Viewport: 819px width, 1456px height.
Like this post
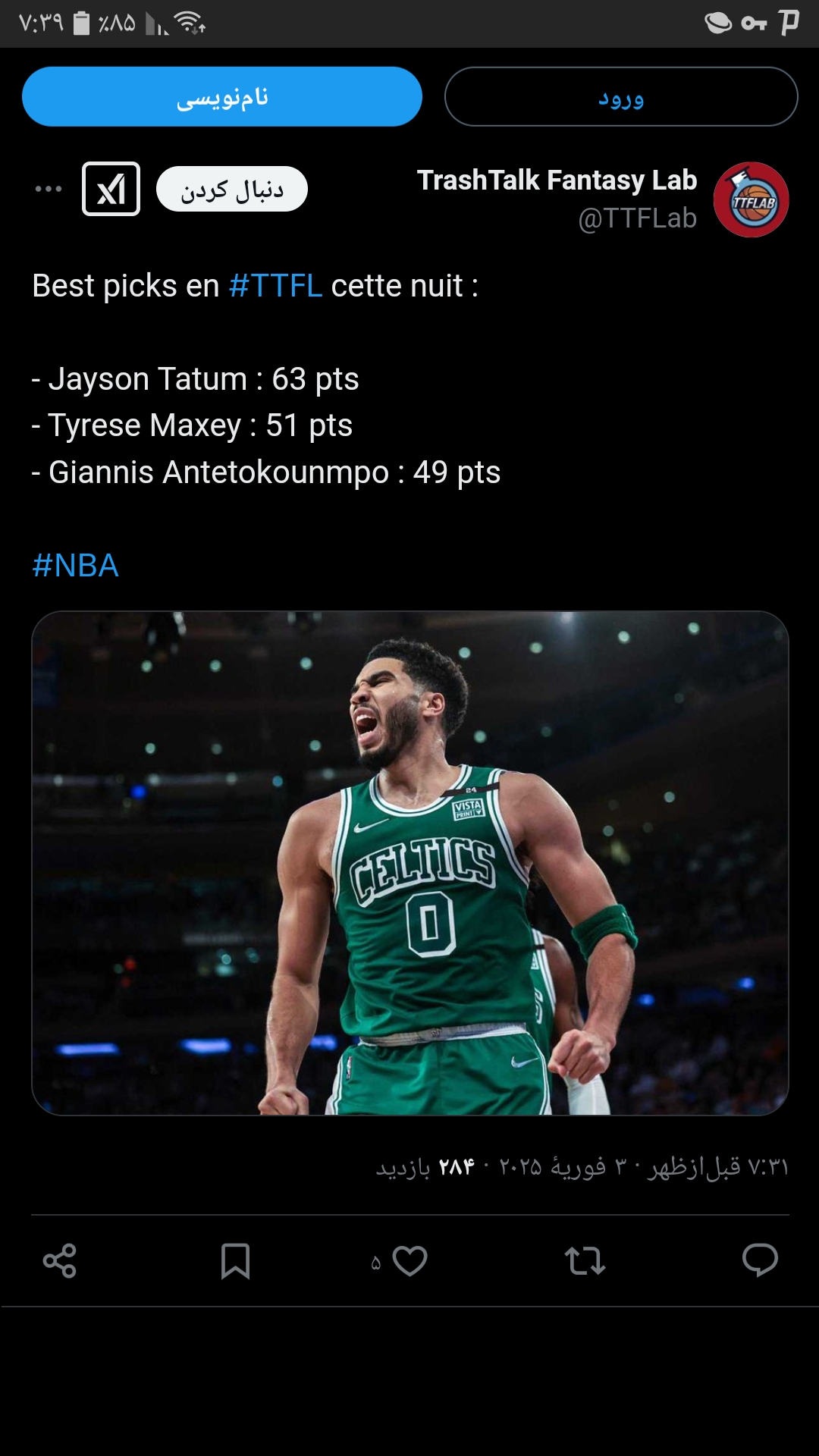click(x=409, y=1261)
